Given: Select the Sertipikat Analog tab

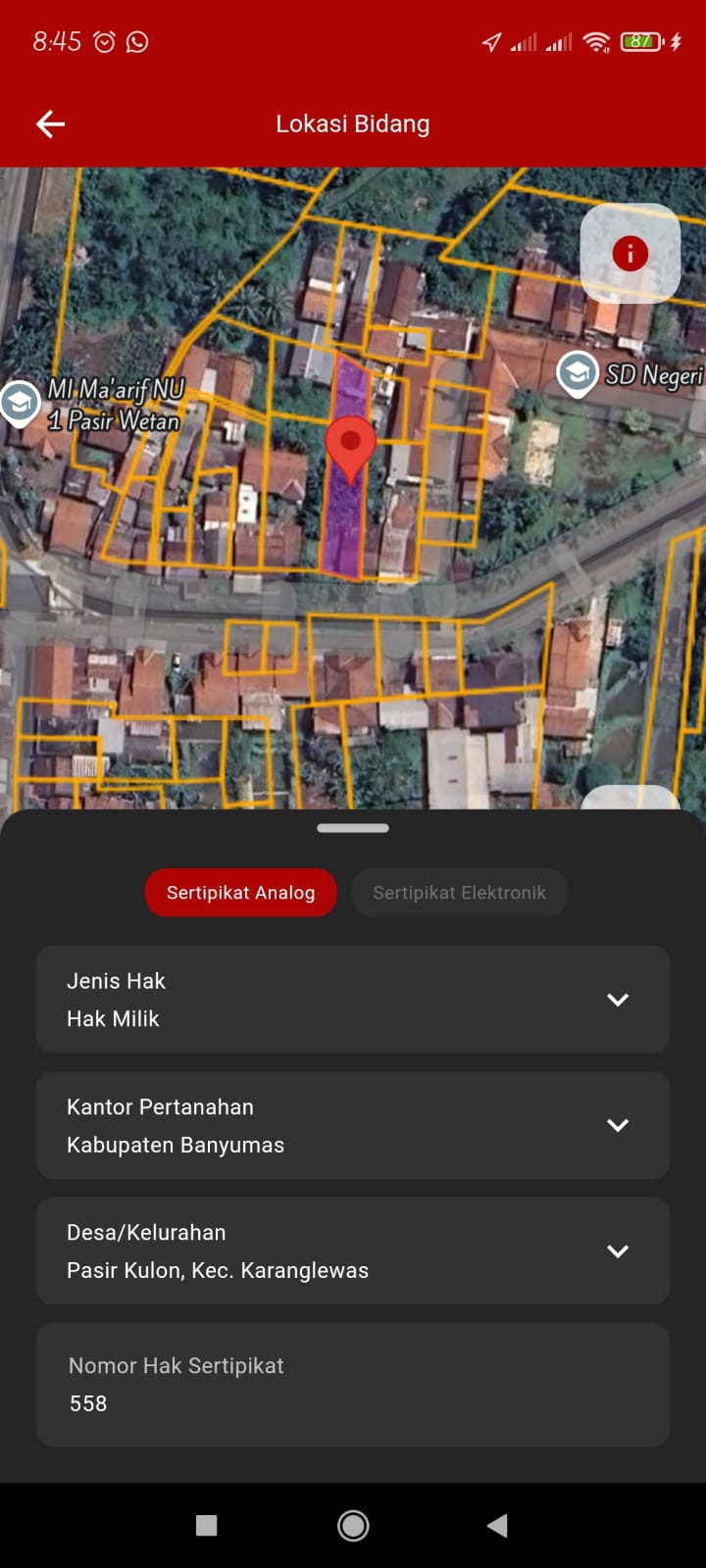Looking at the screenshot, I should click(241, 893).
